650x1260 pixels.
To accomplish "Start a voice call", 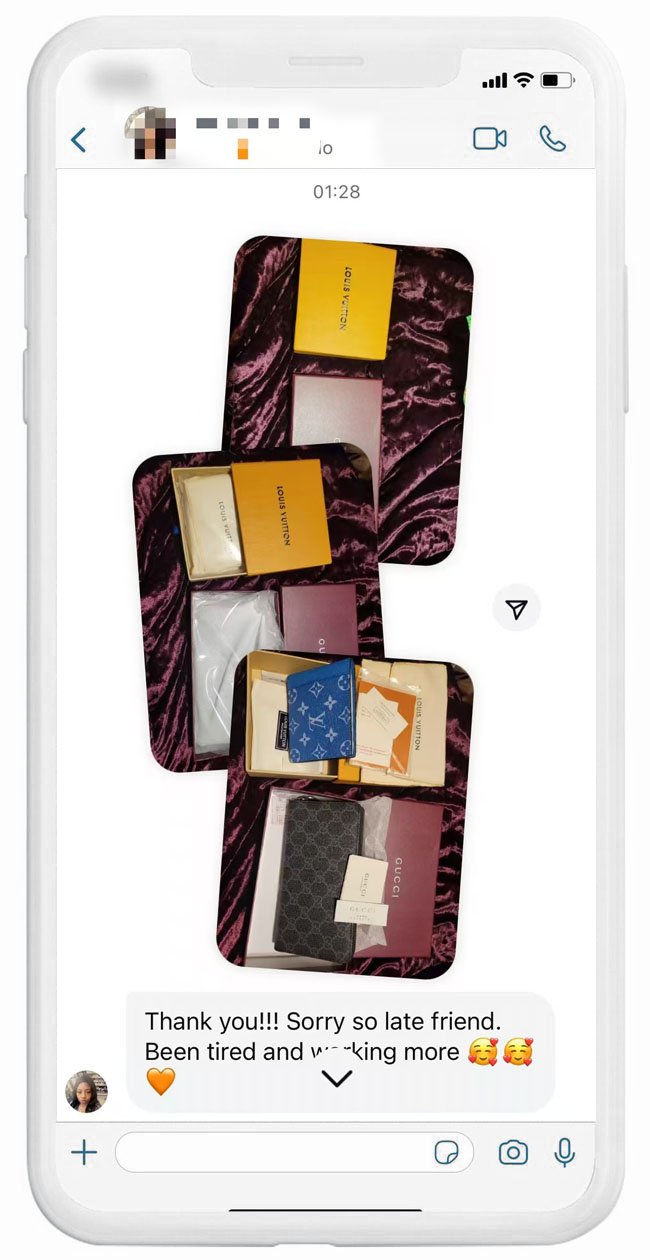I will point(552,139).
